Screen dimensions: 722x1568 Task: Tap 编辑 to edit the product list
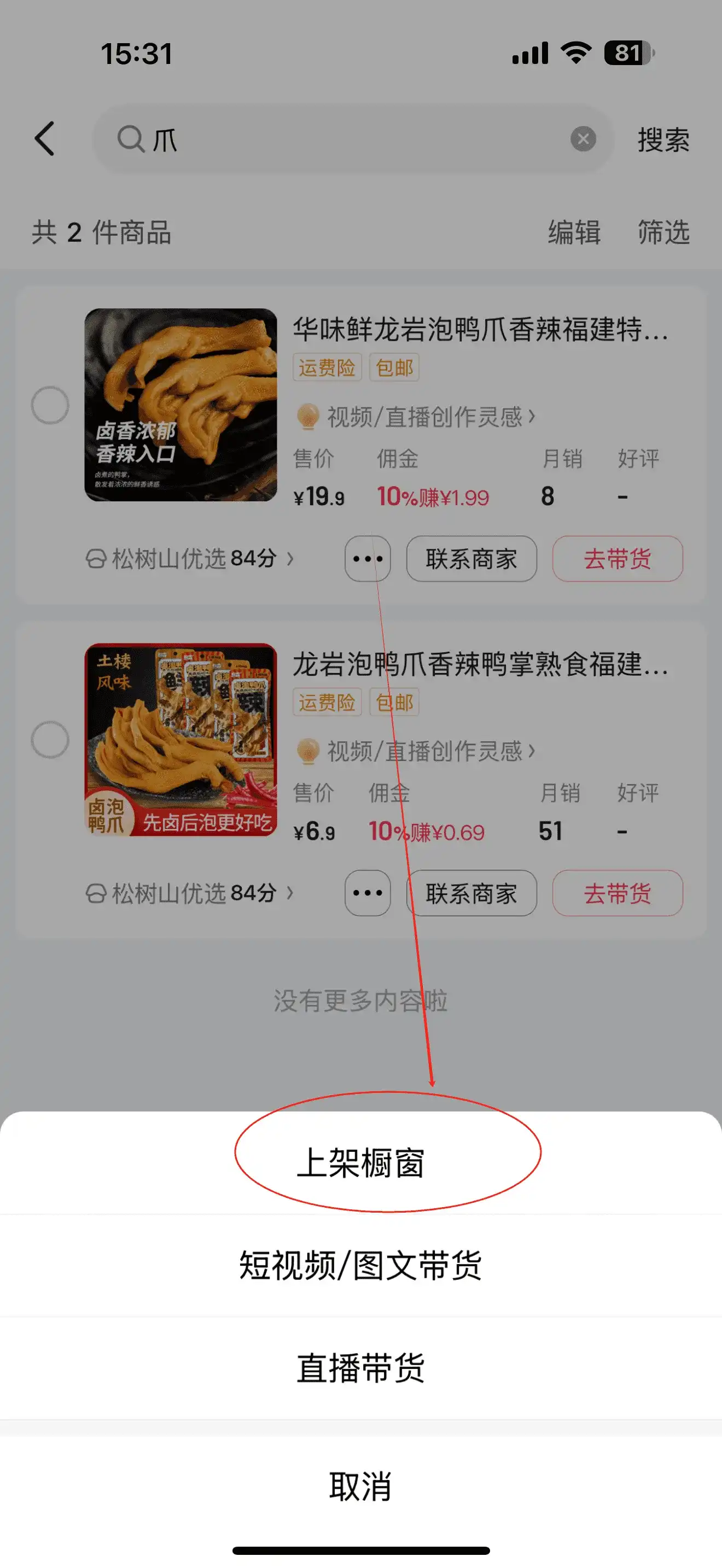point(573,232)
